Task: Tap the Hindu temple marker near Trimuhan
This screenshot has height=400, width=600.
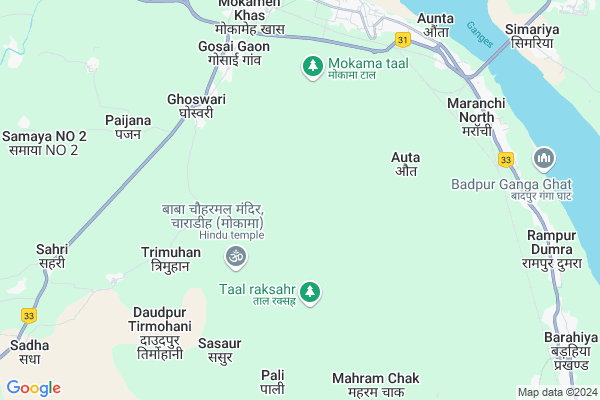Action: coord(237,256)
